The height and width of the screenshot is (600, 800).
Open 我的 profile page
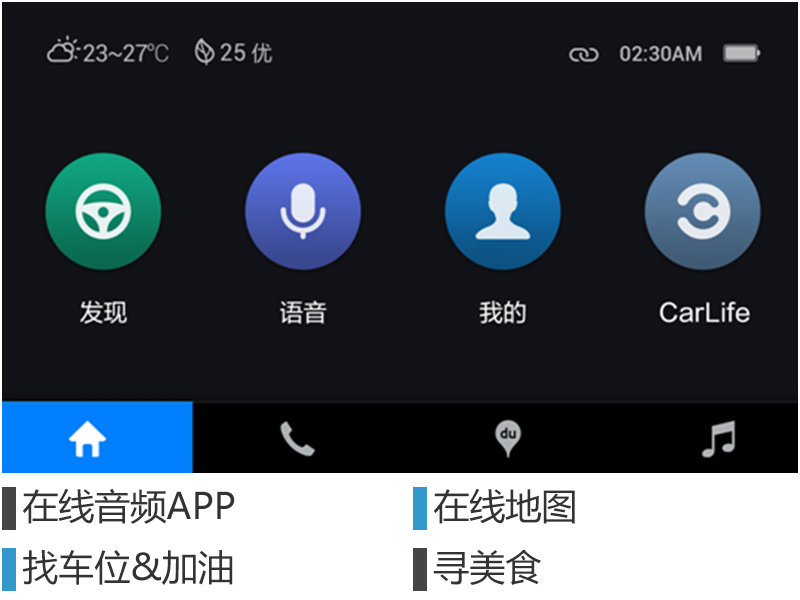pos(502,211)
